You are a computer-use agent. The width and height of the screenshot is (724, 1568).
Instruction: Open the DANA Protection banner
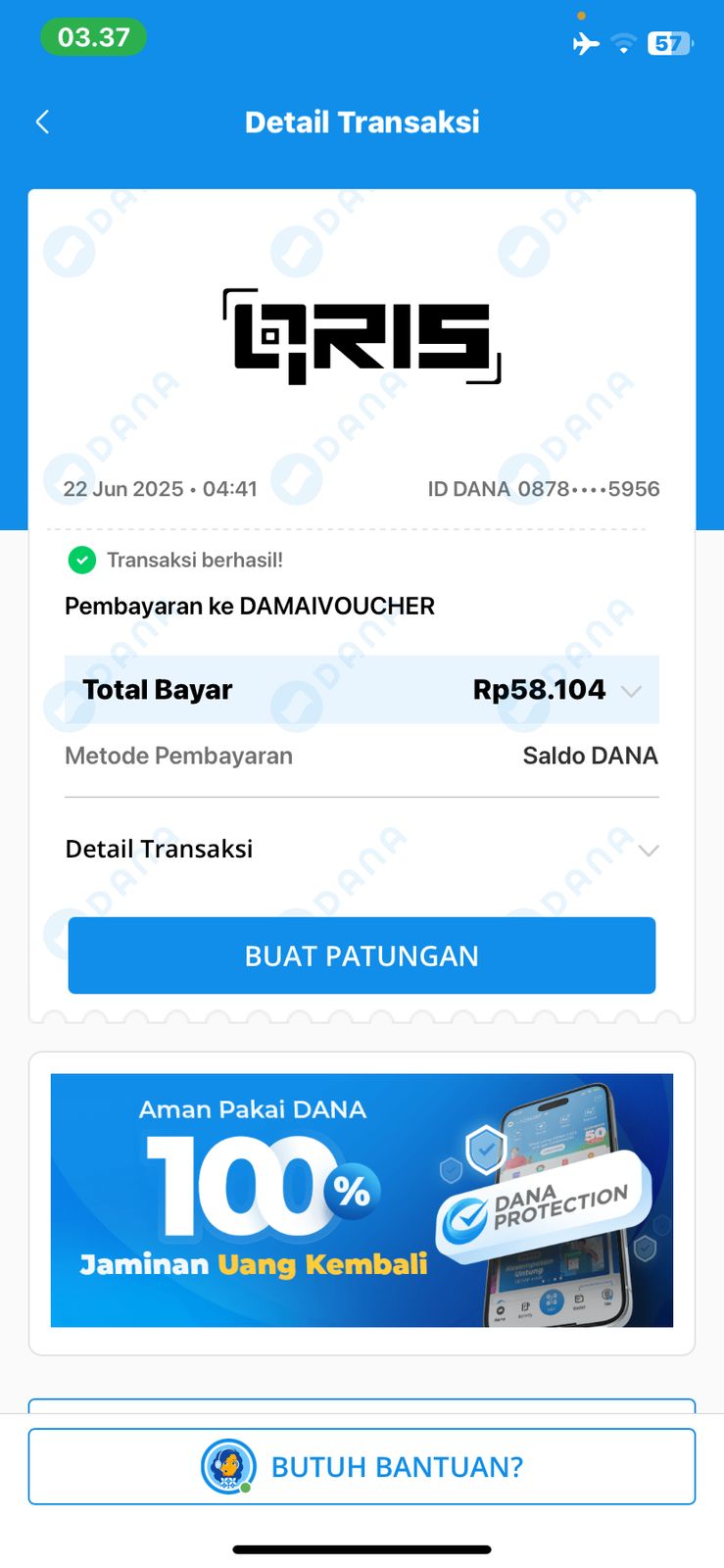[362, 1200]
